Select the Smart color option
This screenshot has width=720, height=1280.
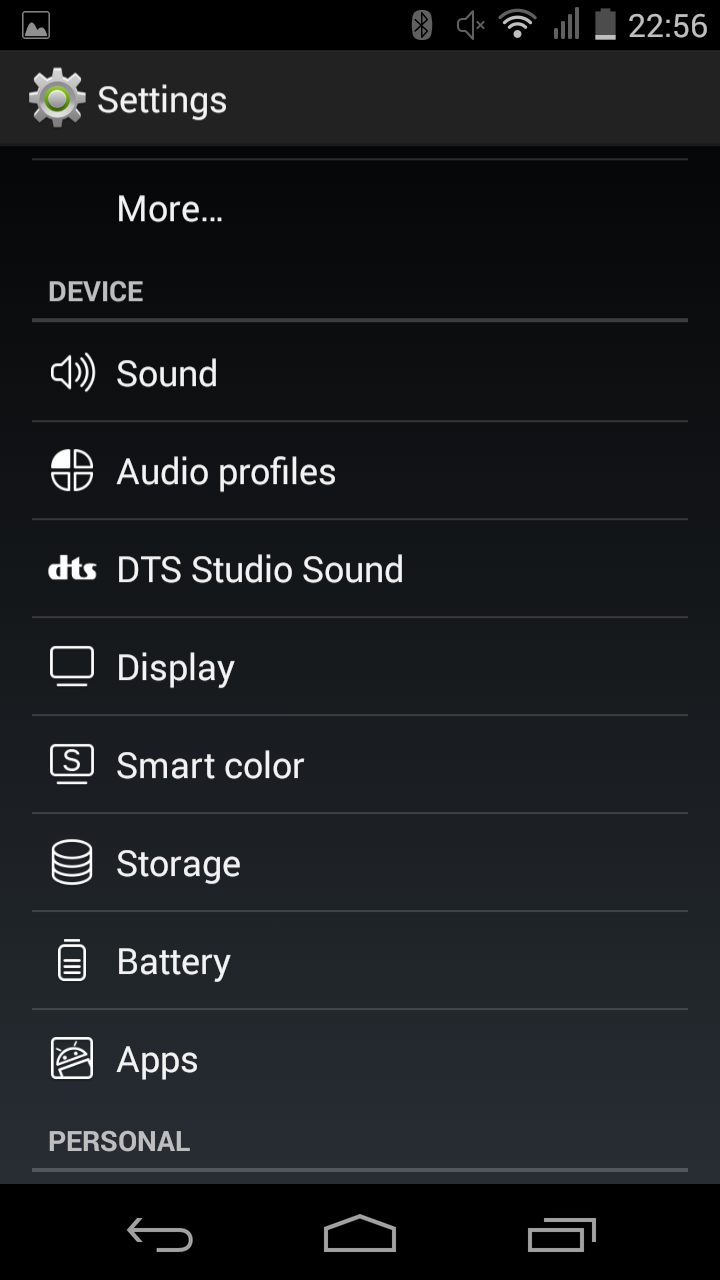coord(360,764)
